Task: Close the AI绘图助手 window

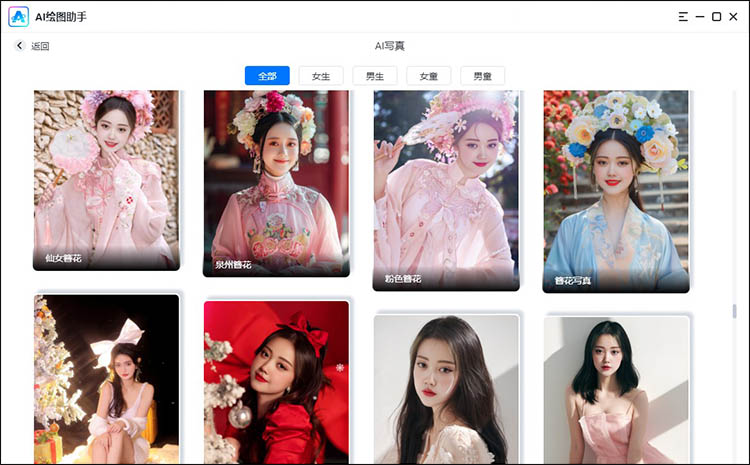Action: click(x=734, y=17)
